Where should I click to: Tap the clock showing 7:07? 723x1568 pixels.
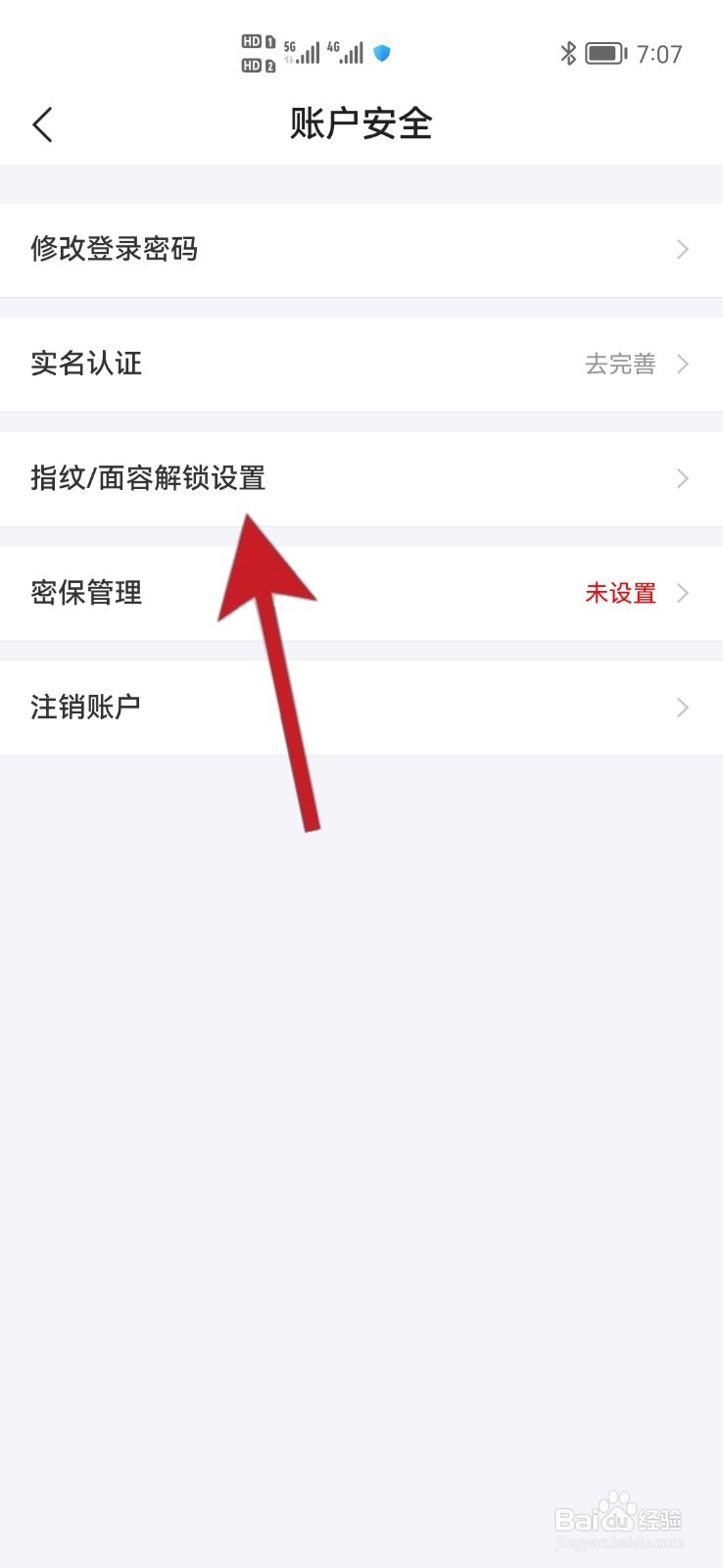pyautogui.click(x=658, y=54)
